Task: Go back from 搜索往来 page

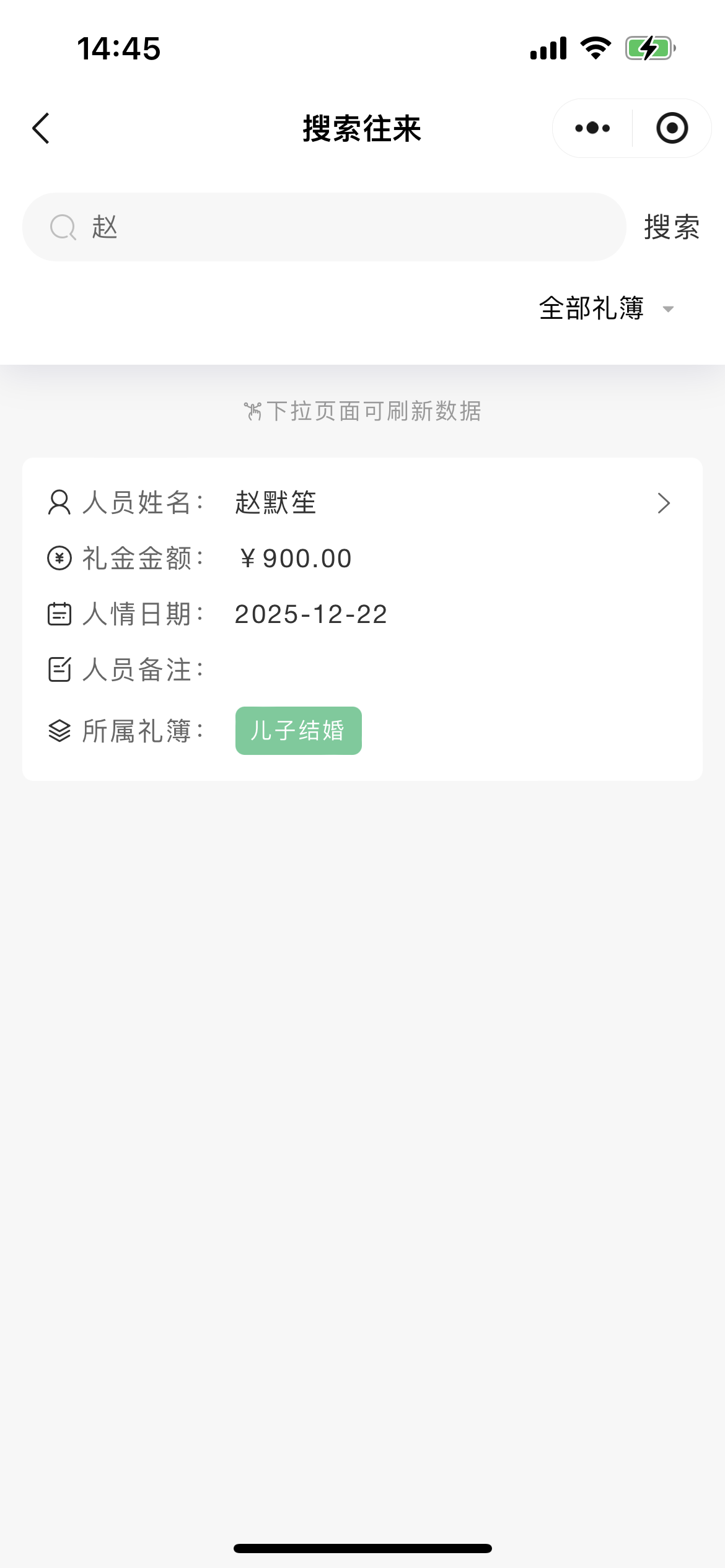Action: tap(41, 128)
